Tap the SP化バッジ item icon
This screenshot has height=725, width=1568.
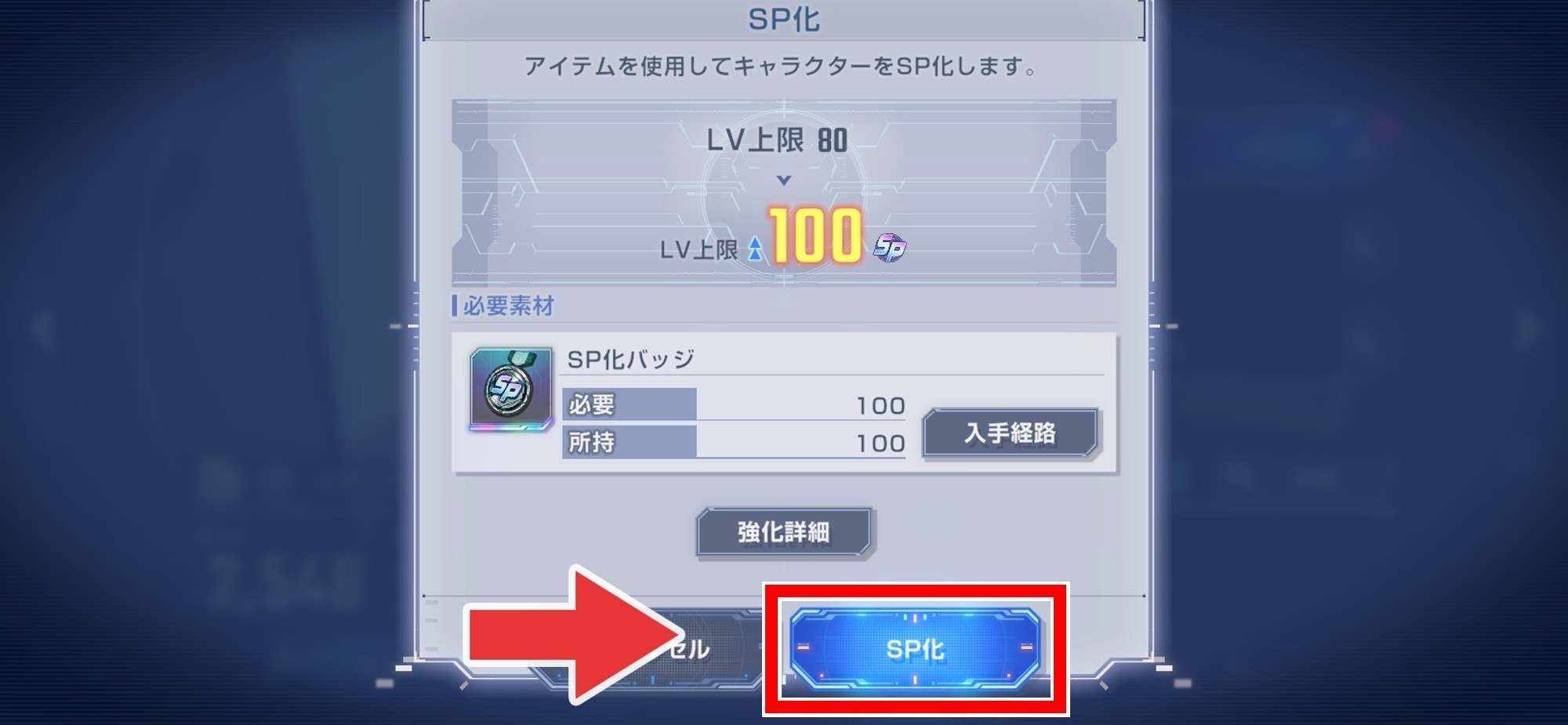point(511,390)
